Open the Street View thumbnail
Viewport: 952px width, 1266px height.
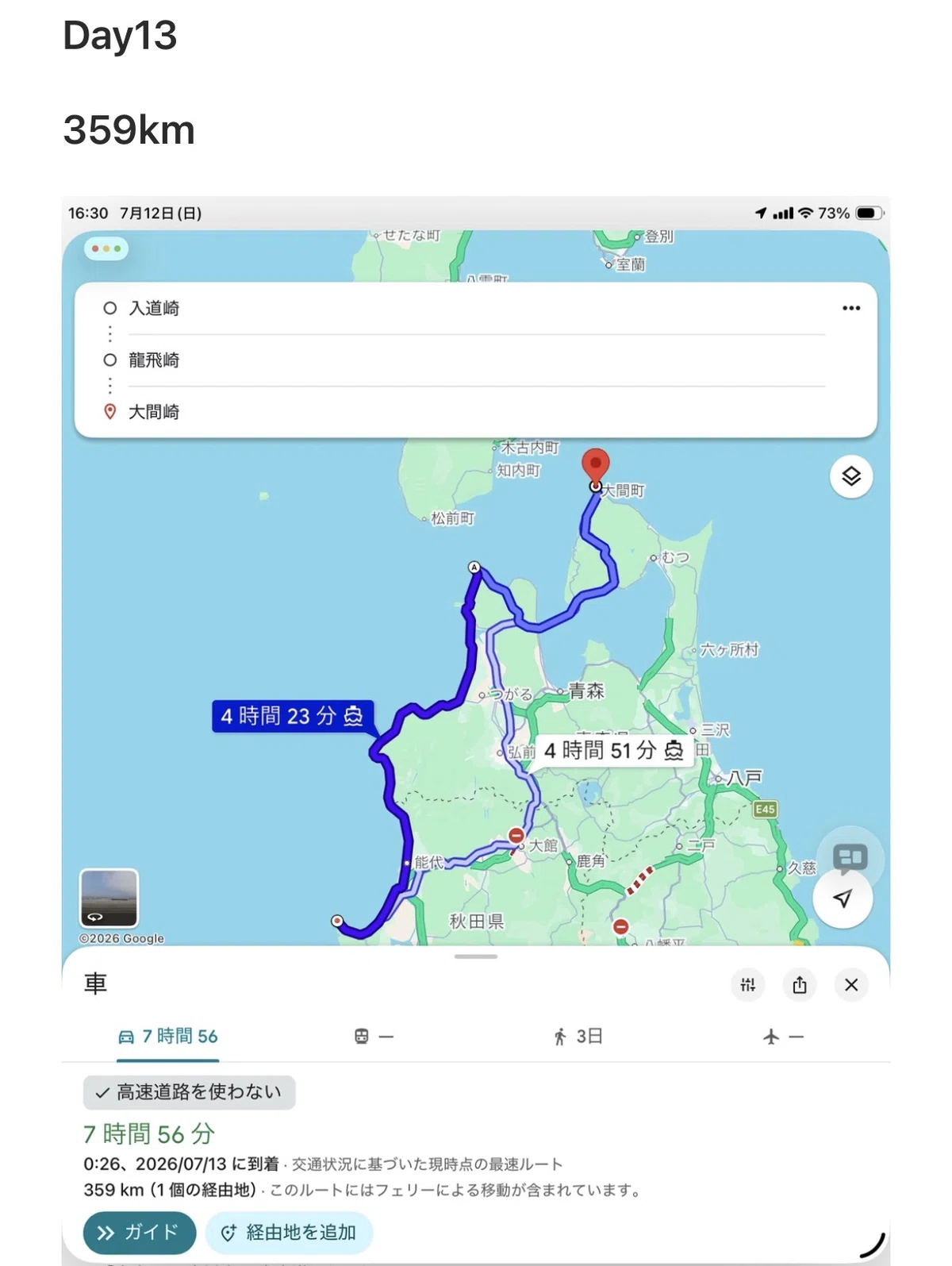109,898
